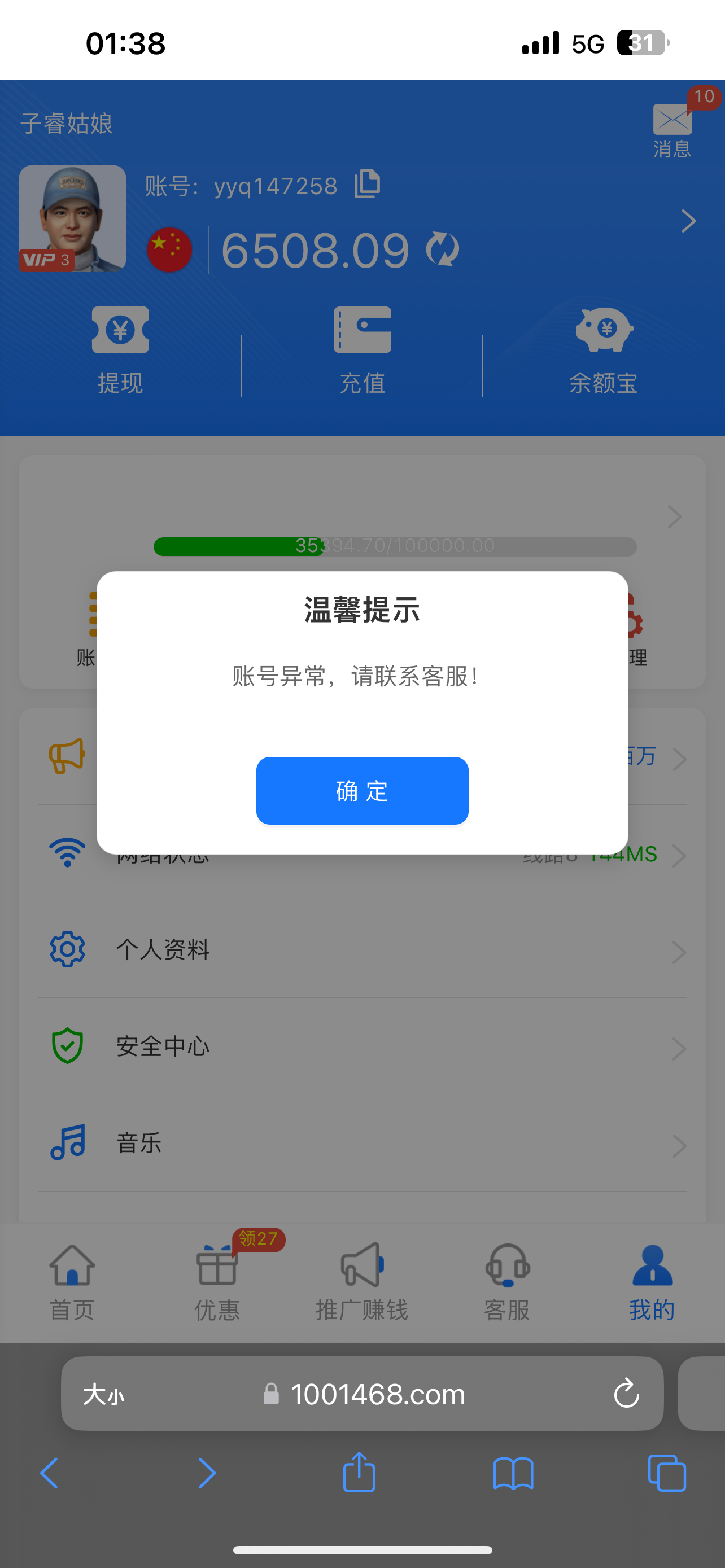The image size is (725, 1568).
Task: Open the Safari tabs overview
Action: pyautogui.click(x=667, y=1473)
